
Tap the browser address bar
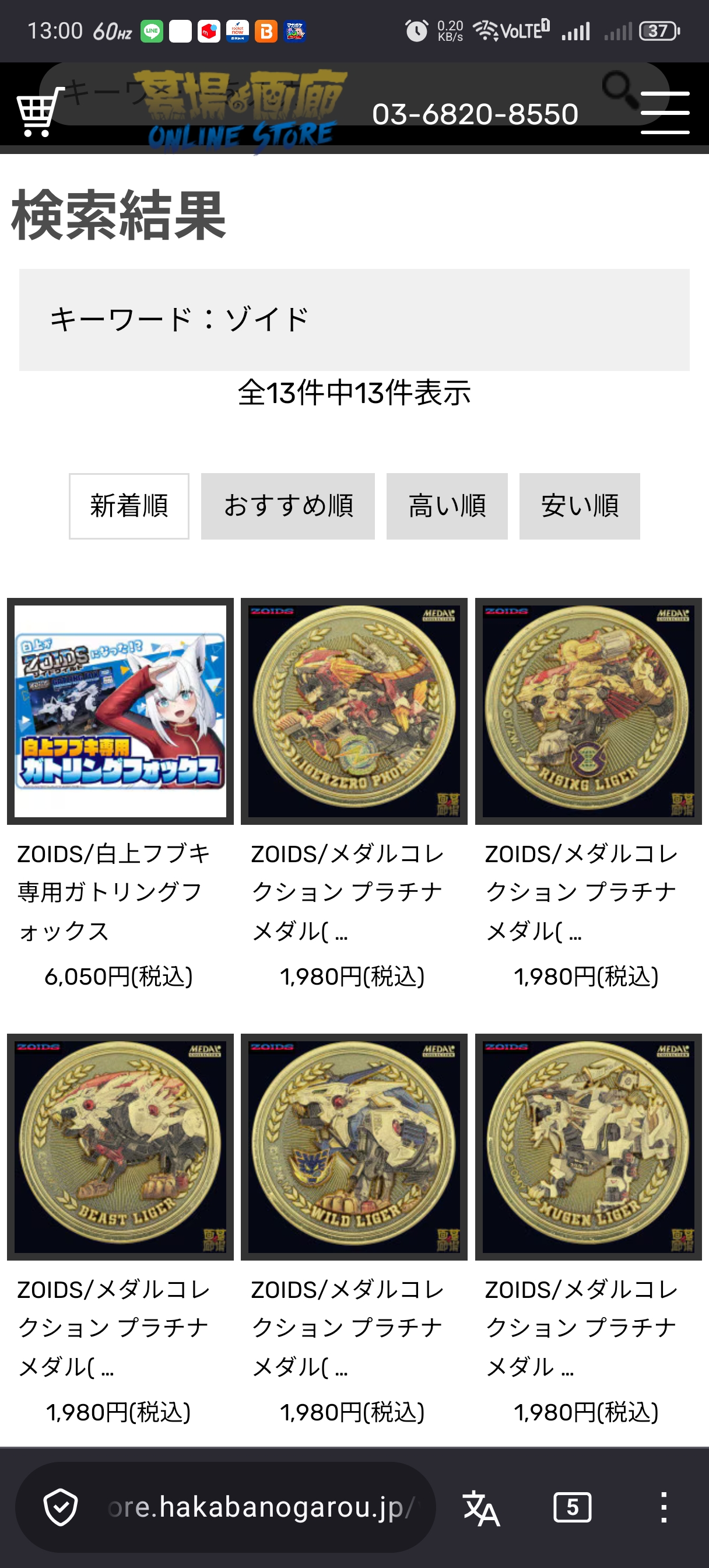click(x=262, y=1507)
